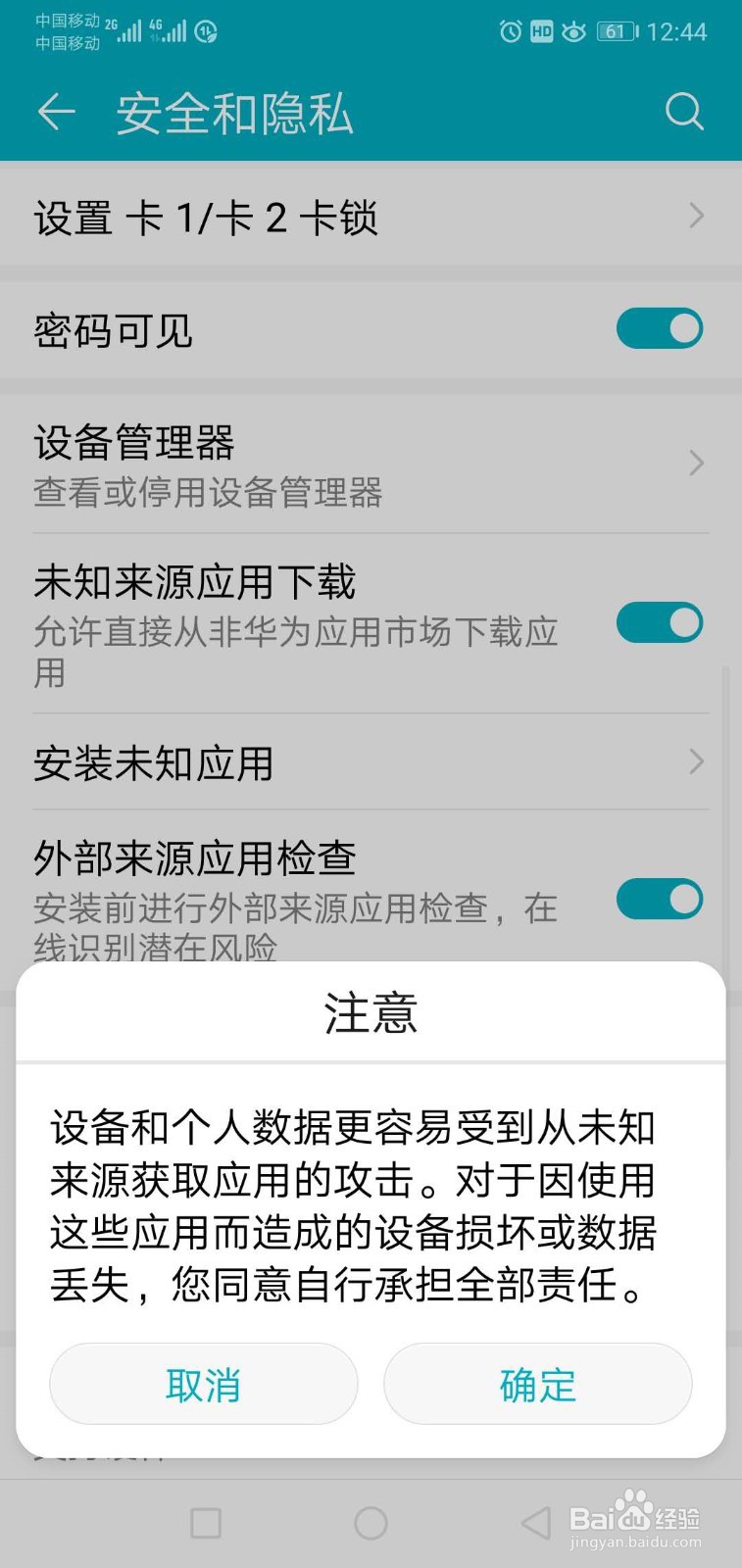Select the 安装未知应用 menu item

[294, 762]
